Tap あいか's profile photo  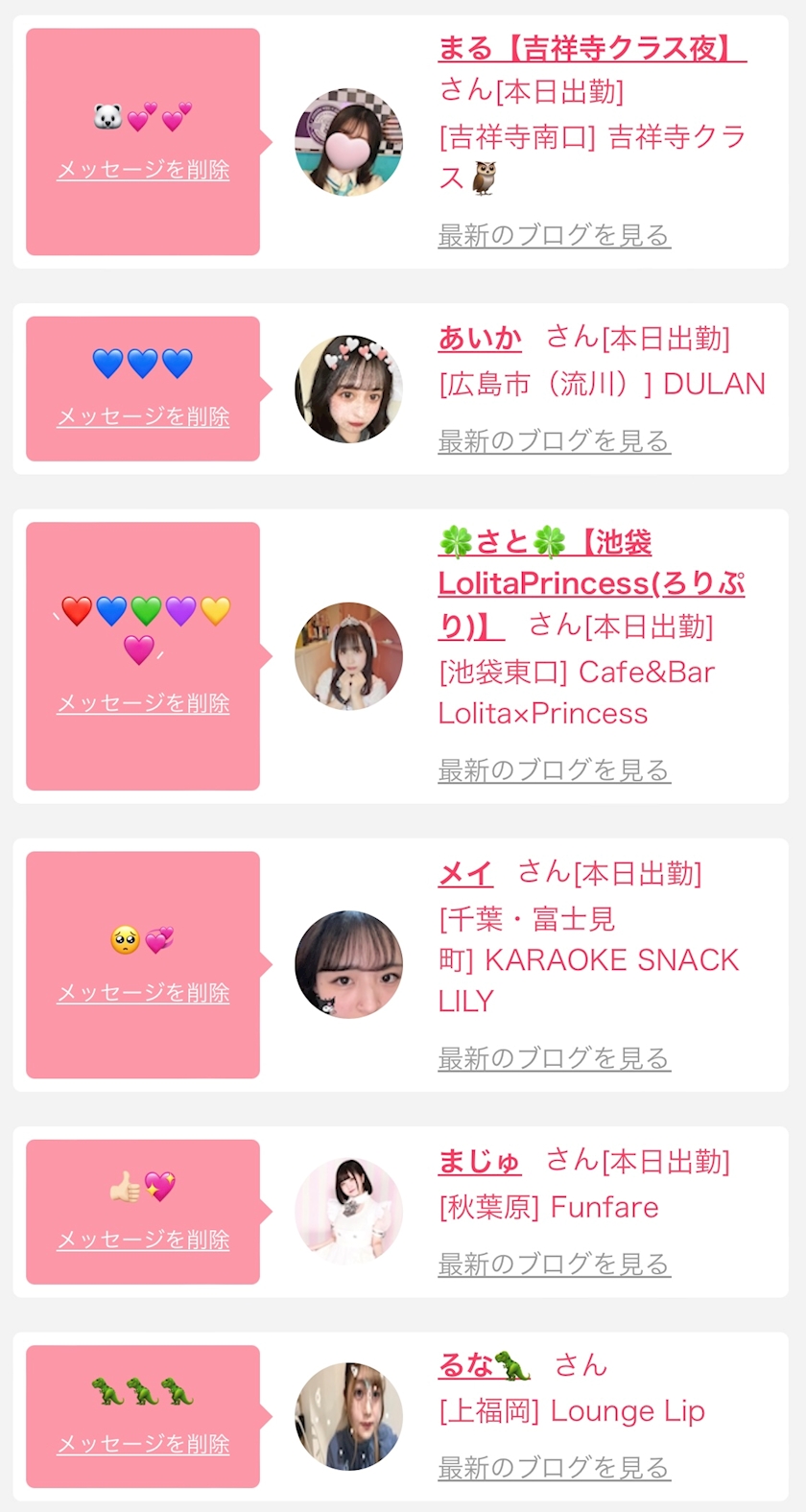[x=349, y=389]
